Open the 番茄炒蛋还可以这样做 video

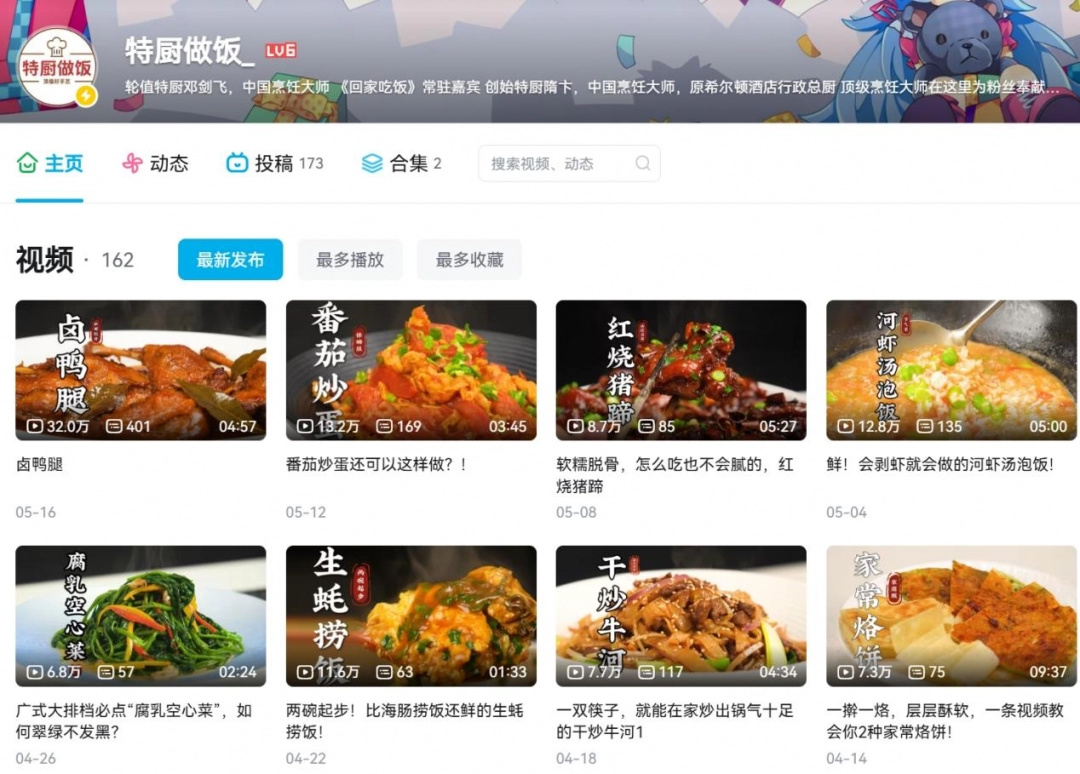[411, 370]
